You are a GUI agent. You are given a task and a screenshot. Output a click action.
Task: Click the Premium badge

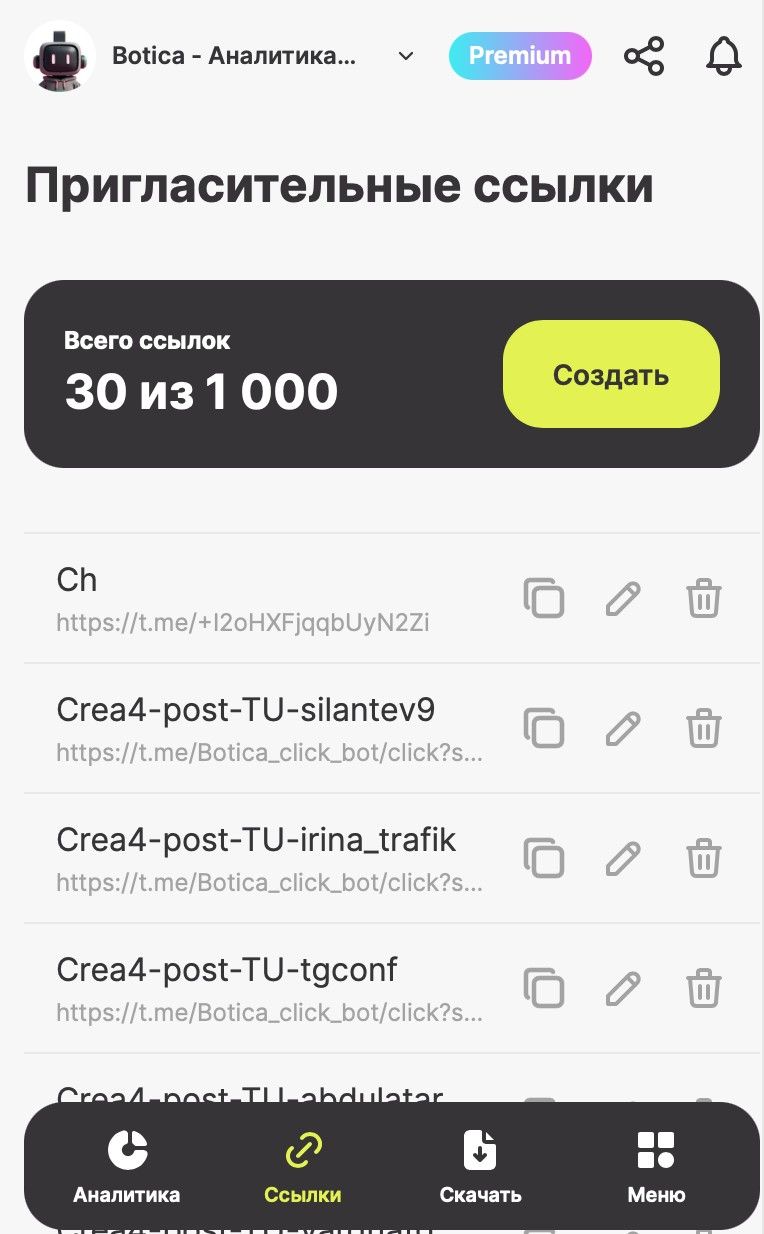tap(520, 56)
